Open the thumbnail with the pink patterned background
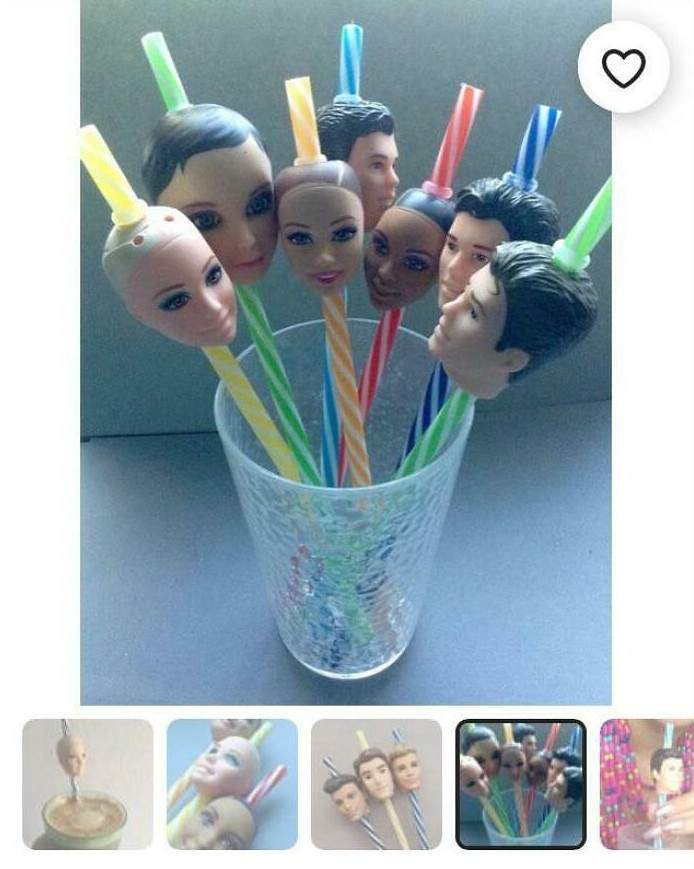694x869 pixels. click(x=648, y=783)
